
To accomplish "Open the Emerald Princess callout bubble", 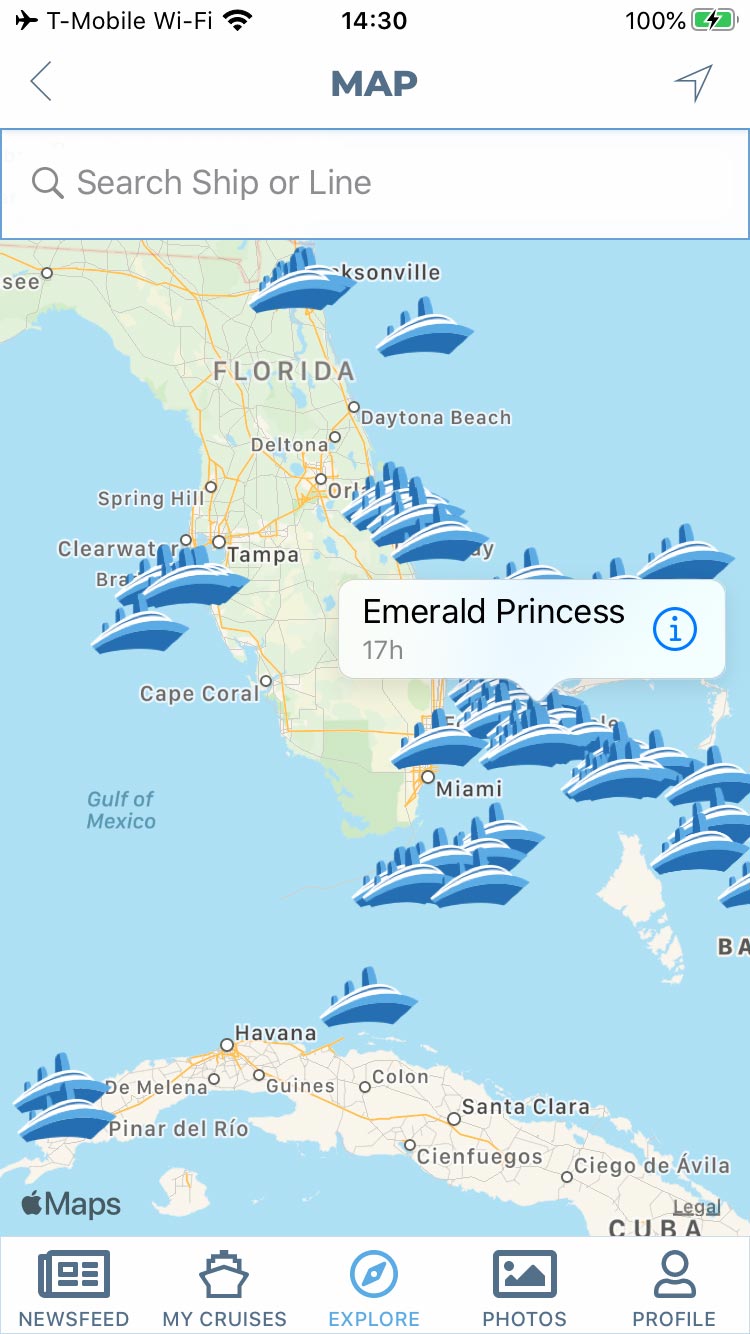I will 494,628.
